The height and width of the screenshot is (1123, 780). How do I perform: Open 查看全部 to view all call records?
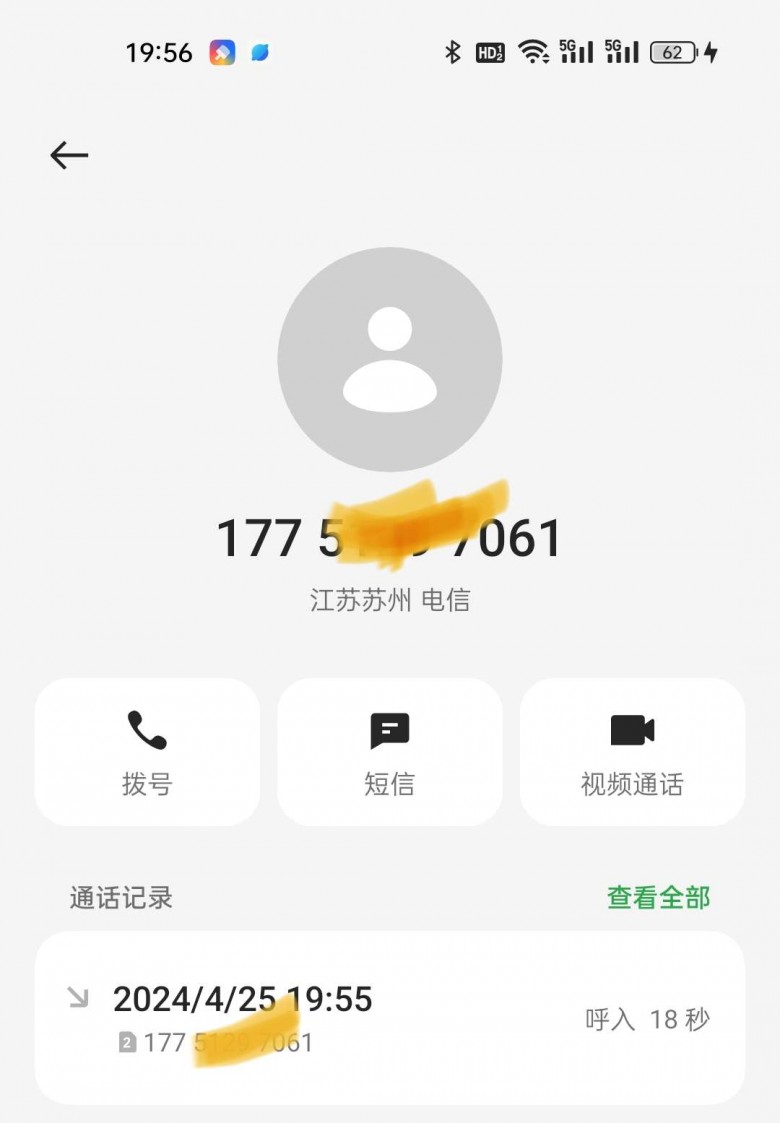coord(658,897)
